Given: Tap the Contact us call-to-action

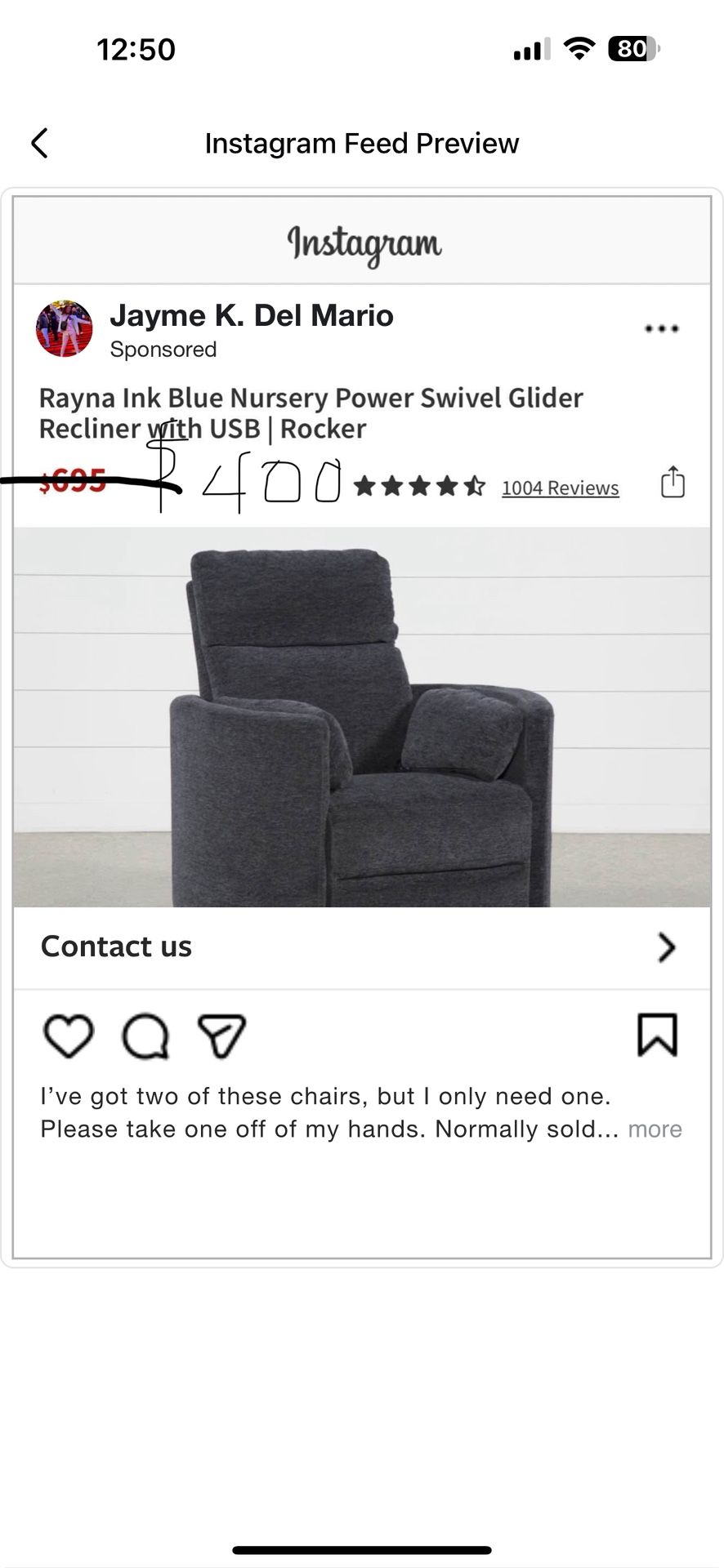Looking at the screenshot, I should coord(361,947).
